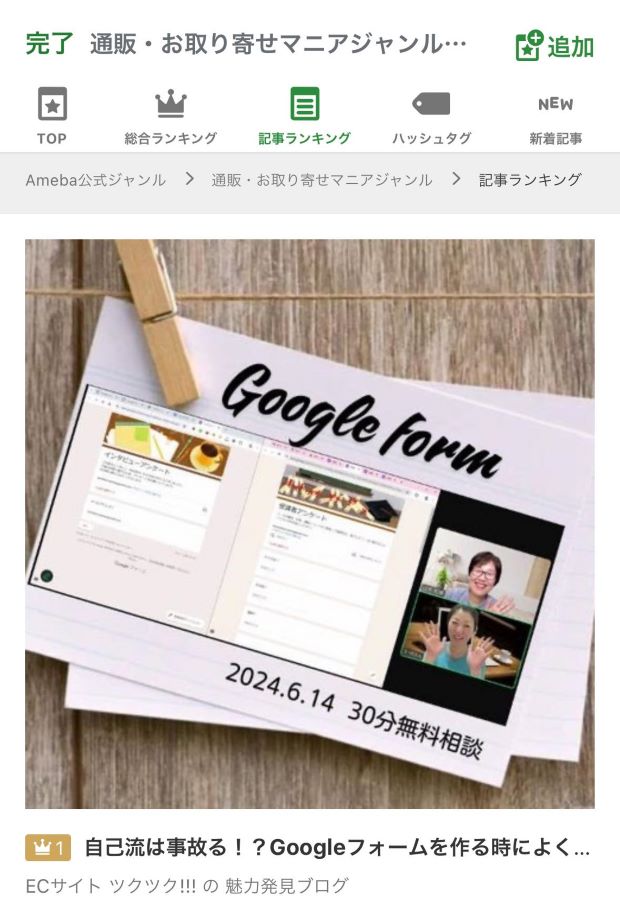This screenshot has width=620, height=918.
Task: Select the 記事ランキング tab
Action: pos(304,117)
